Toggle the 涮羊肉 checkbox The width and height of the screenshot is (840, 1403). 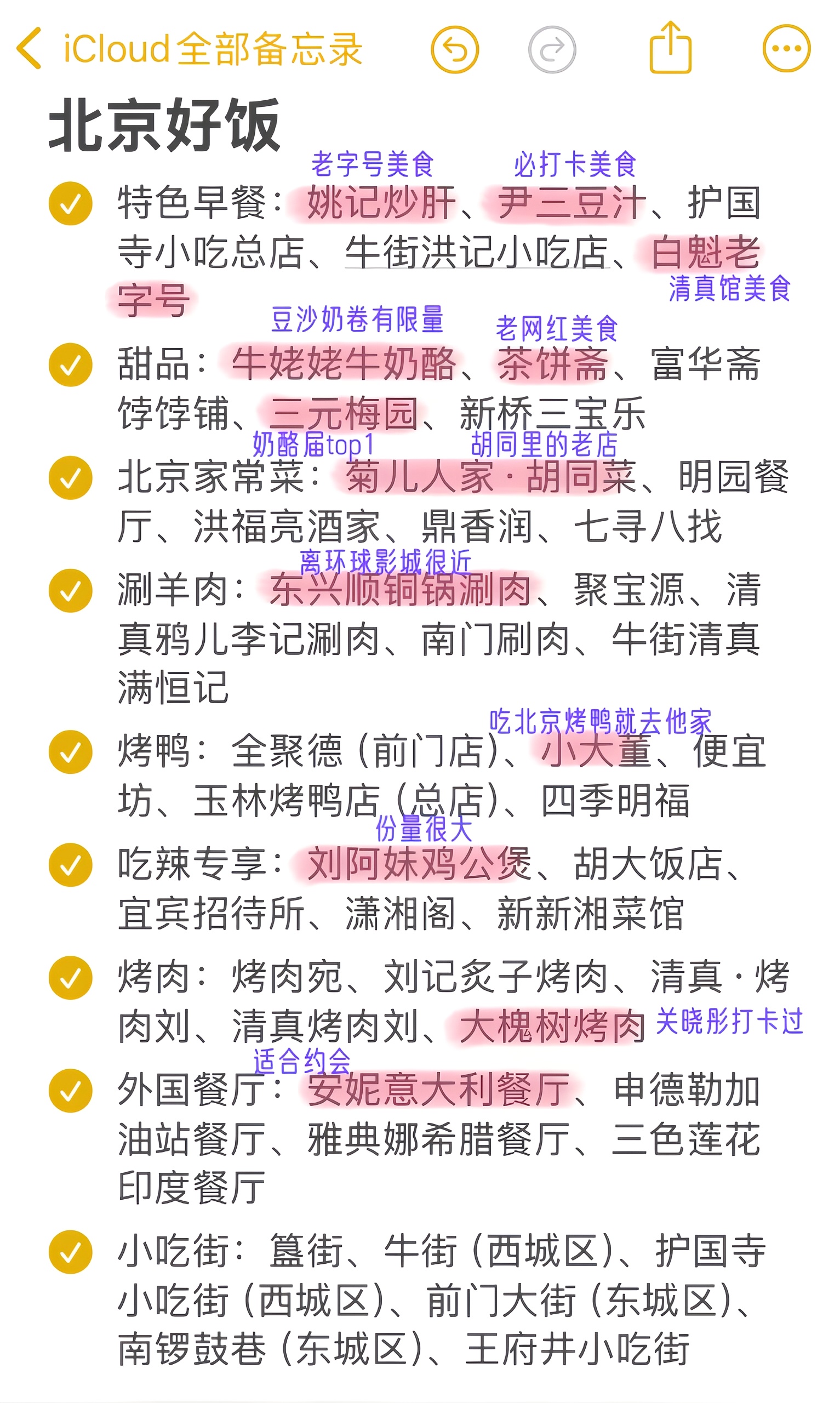click(x=71, y=591)
